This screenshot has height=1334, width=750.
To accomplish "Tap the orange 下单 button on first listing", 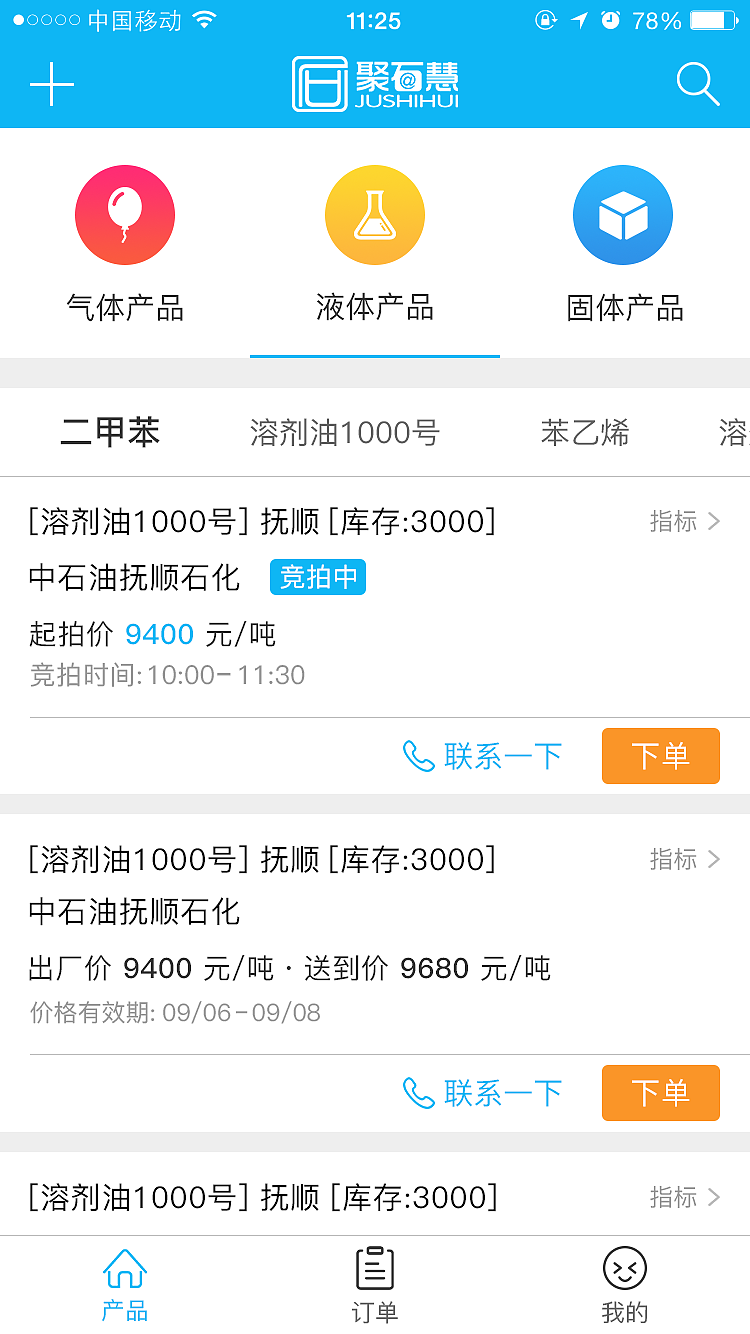I will point(660,757).
